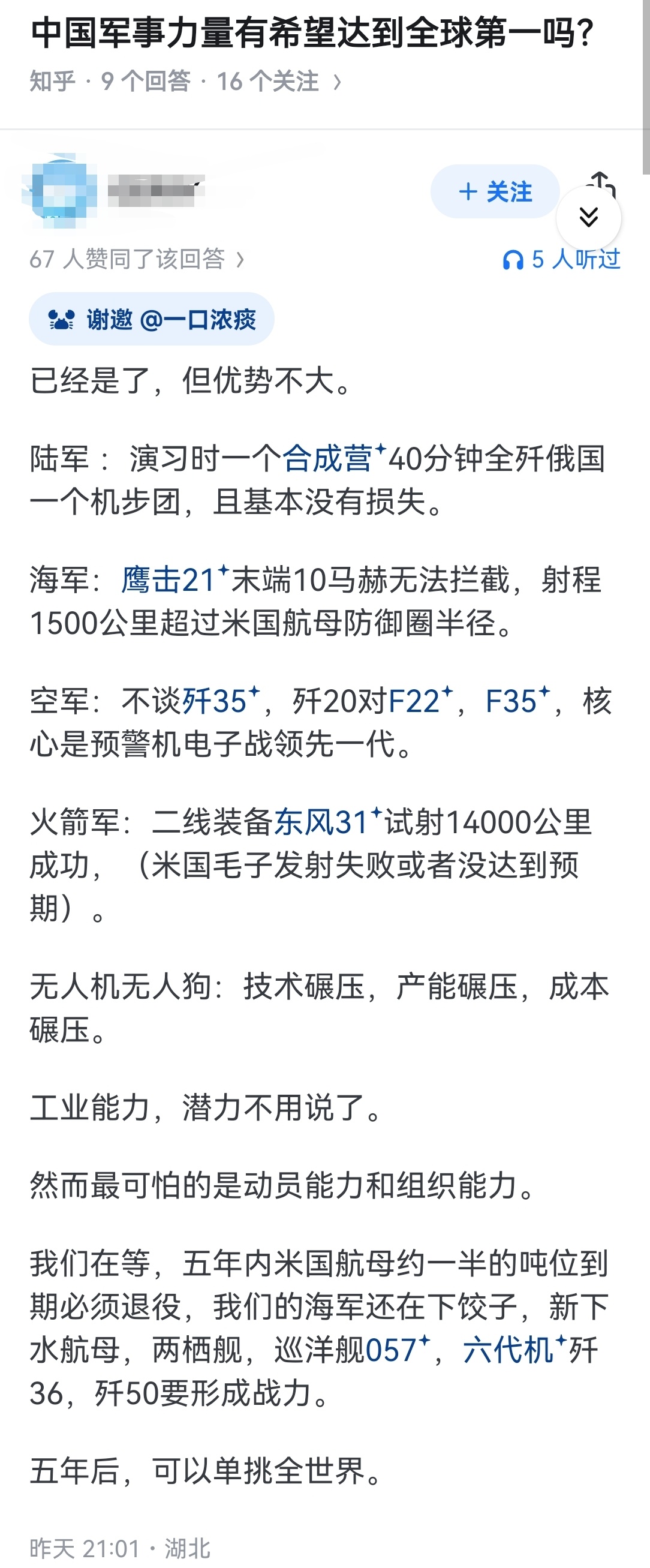Look up 东风31 keyword

(322, 822)
